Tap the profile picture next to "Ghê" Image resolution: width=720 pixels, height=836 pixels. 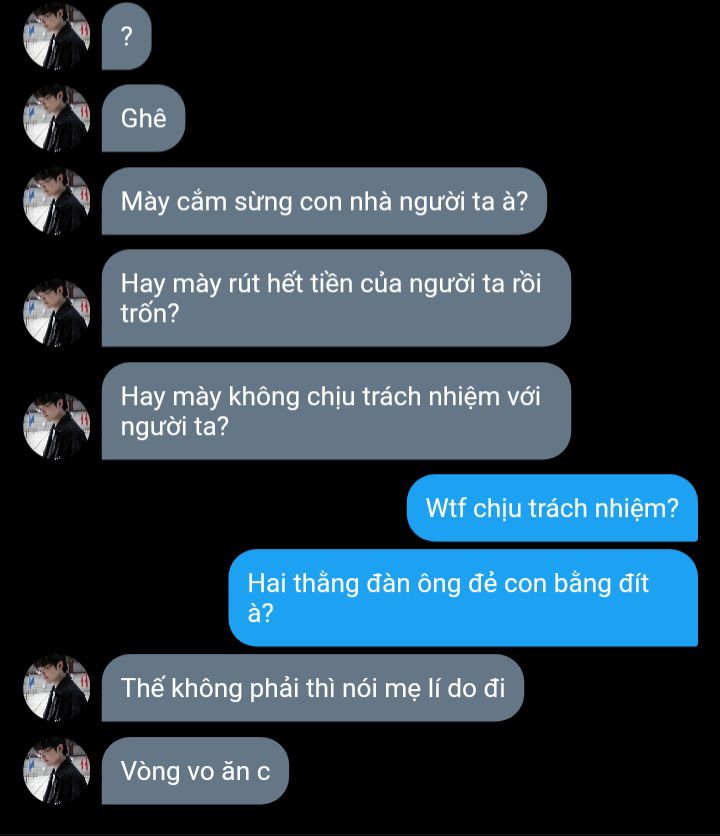click(x=57, y=119)
